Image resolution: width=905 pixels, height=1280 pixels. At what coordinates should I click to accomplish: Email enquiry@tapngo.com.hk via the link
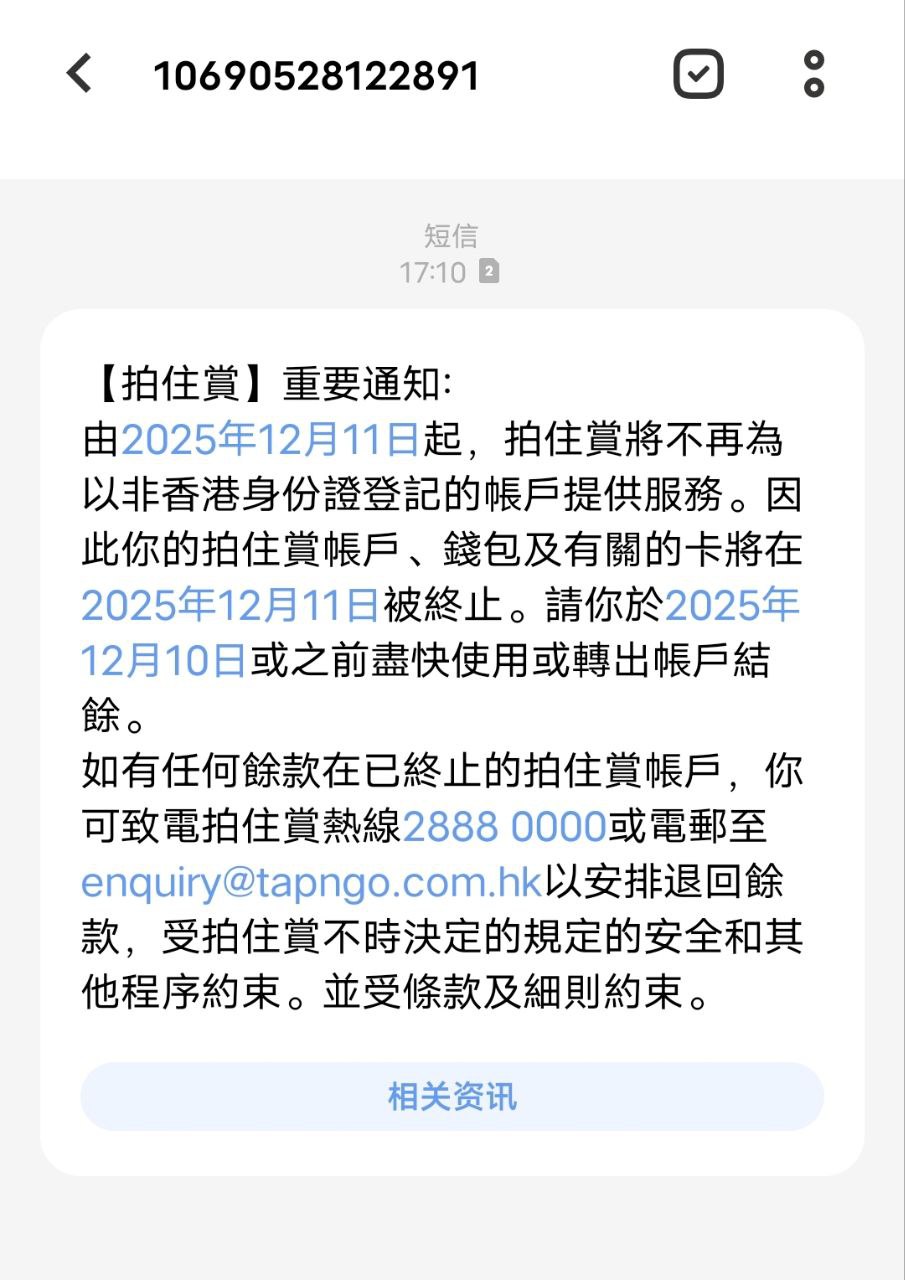pyautogui.click(x=311, y=882)
